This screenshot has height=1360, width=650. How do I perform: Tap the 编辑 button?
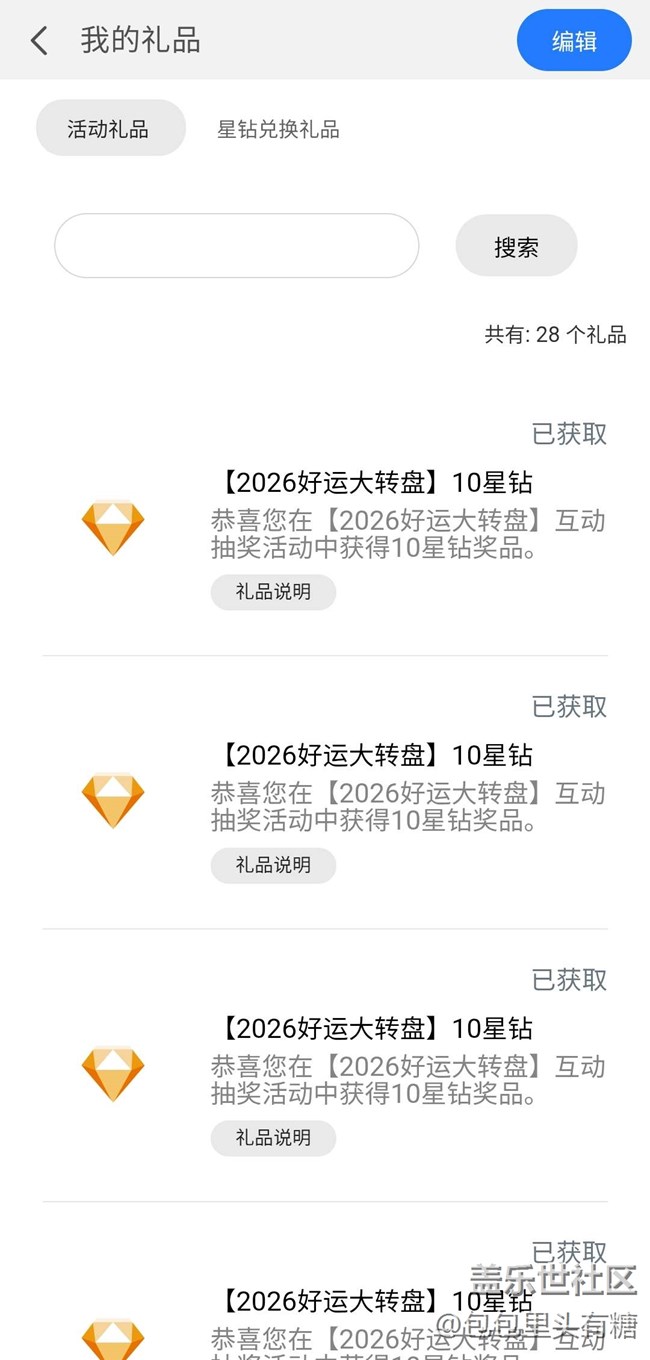(574, 41)
